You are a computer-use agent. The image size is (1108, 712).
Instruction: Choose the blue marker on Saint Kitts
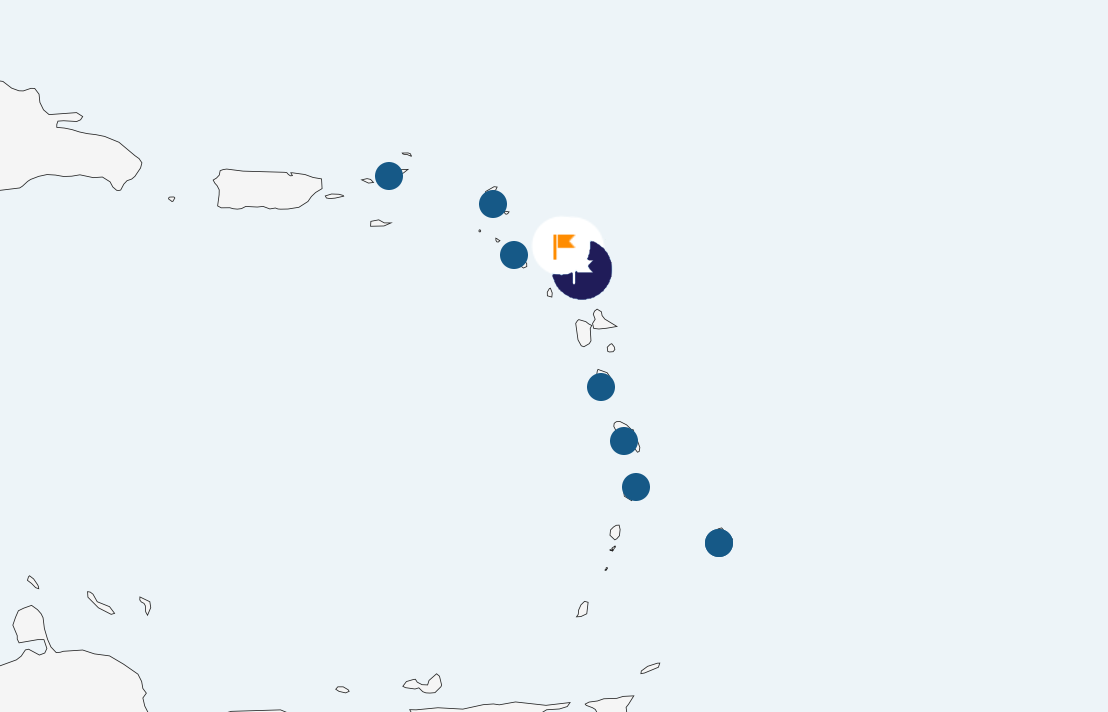[x=514, y=255]
